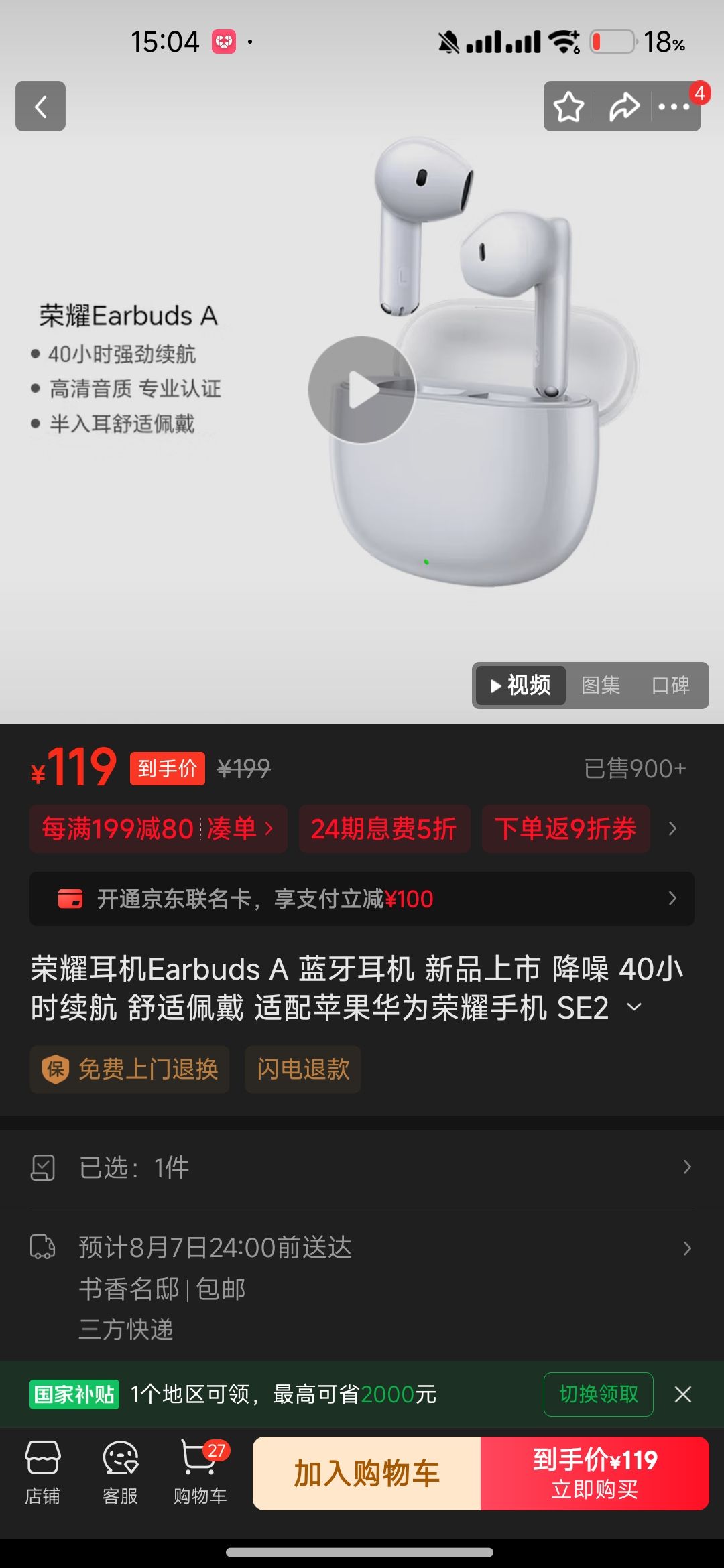Expand the full product title
This screenshot has height=1568, width=724.
[634, 1007]
